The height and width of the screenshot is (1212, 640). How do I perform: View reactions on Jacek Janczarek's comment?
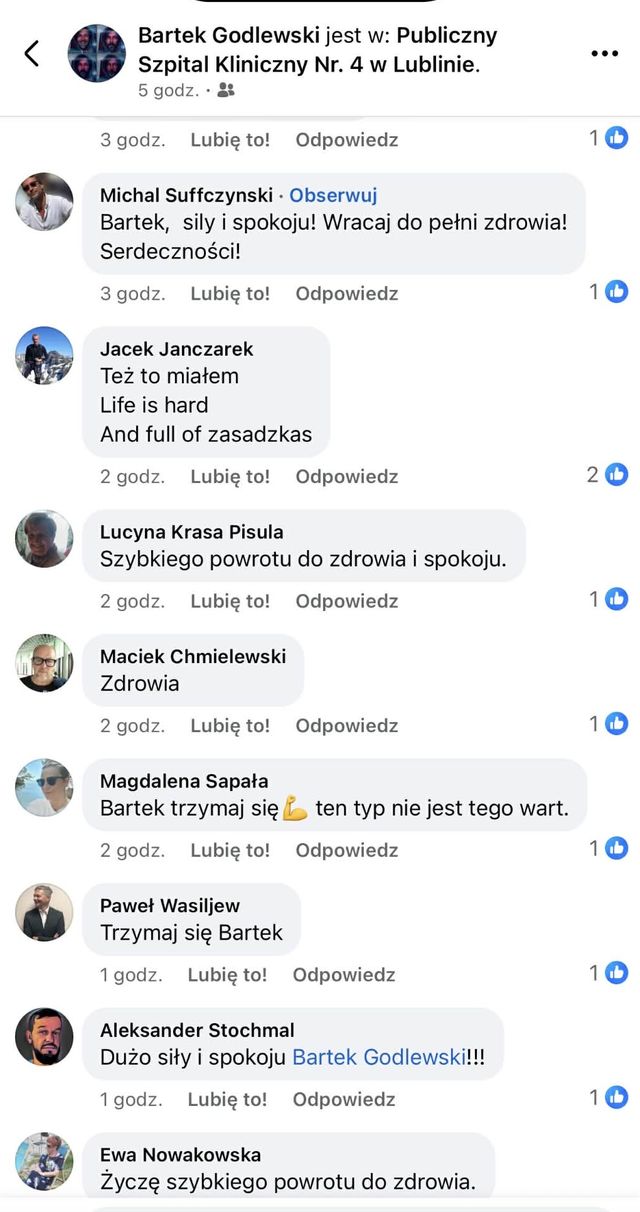click(x=607, y=474)
